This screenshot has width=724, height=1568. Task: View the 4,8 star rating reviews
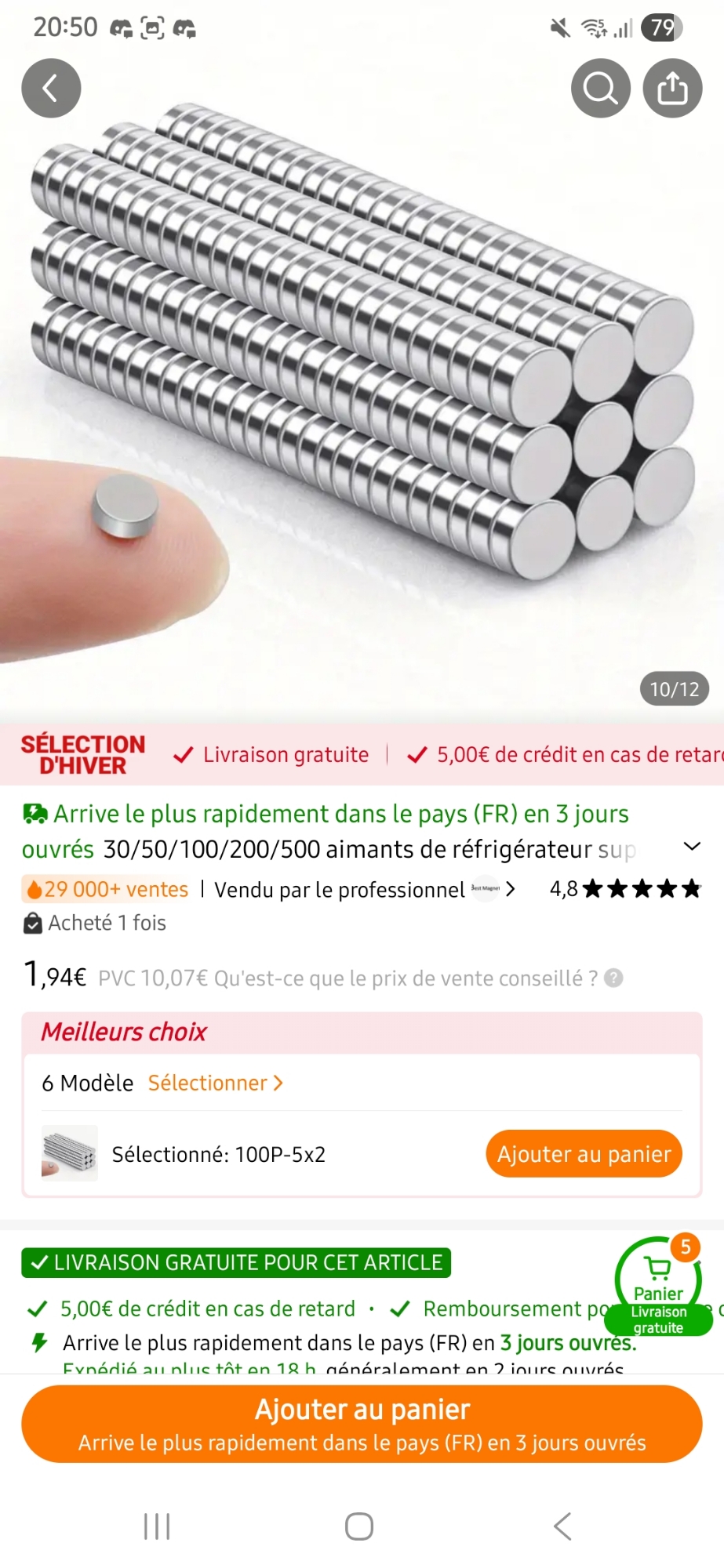point(625,889)
